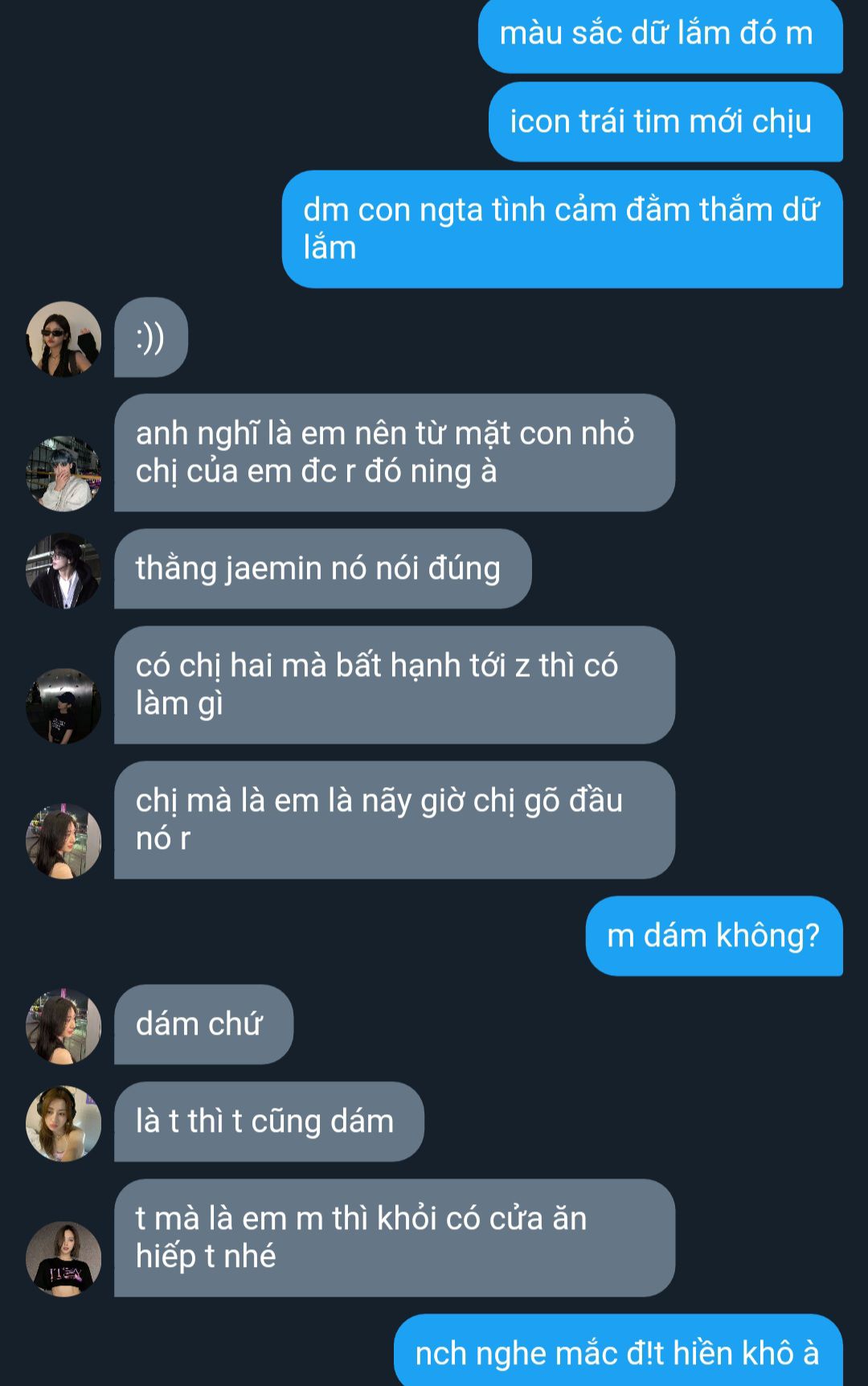Open avatar beside "chị mà là em" message
868x1386 pixels.
coord(63,841)
